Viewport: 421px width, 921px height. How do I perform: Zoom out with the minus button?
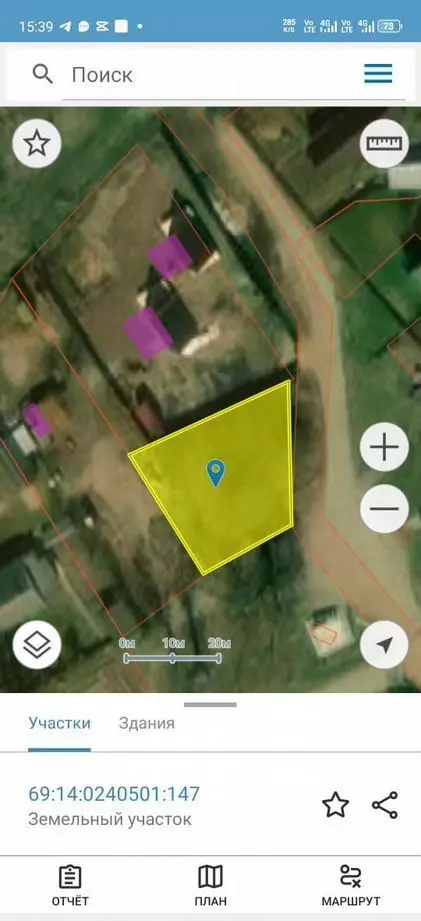pyautogui.click(x=384, y=509)
